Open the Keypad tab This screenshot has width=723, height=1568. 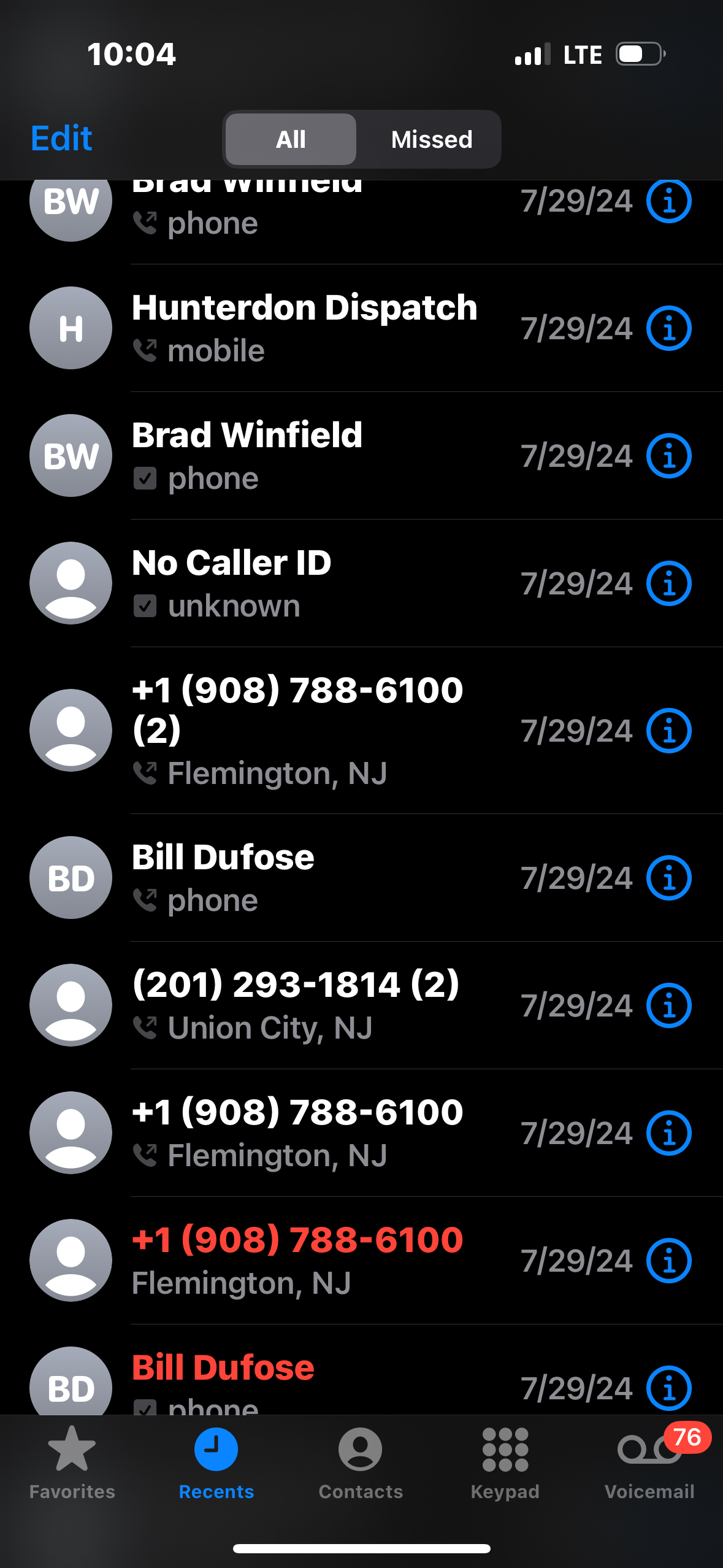(x=505, y=1463)
